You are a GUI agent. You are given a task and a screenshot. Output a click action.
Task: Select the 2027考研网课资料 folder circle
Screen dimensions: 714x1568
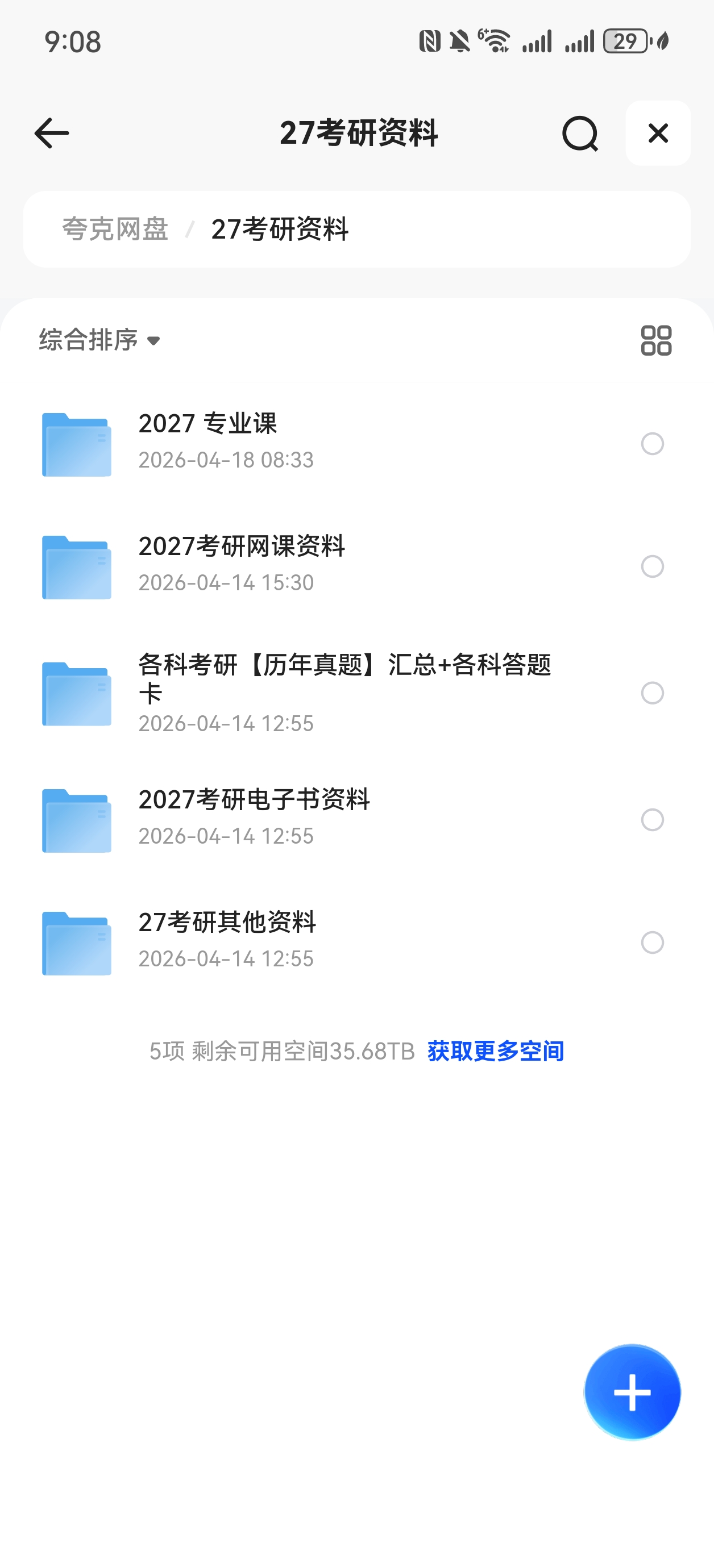pos(653,567)
